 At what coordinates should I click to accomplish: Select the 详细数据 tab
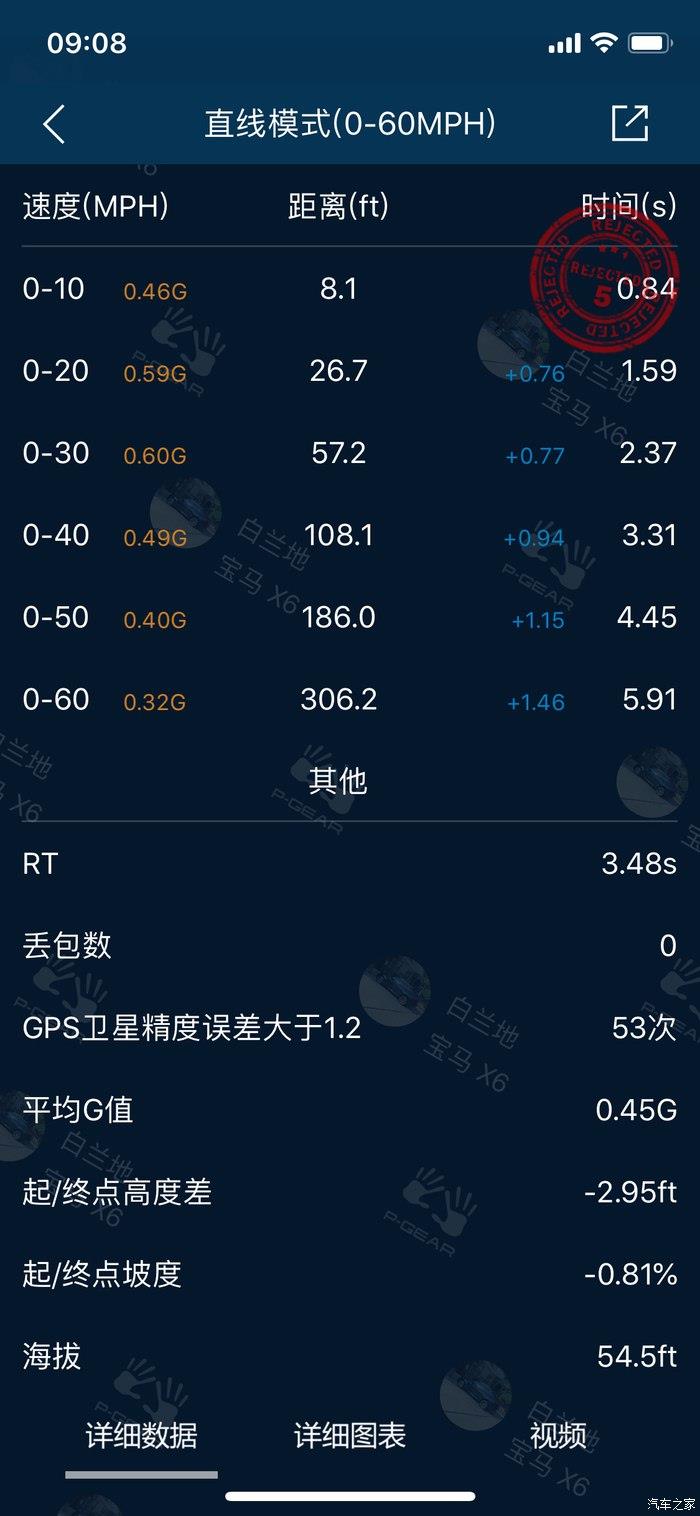pyautogui.click(x=142, y=1435)
